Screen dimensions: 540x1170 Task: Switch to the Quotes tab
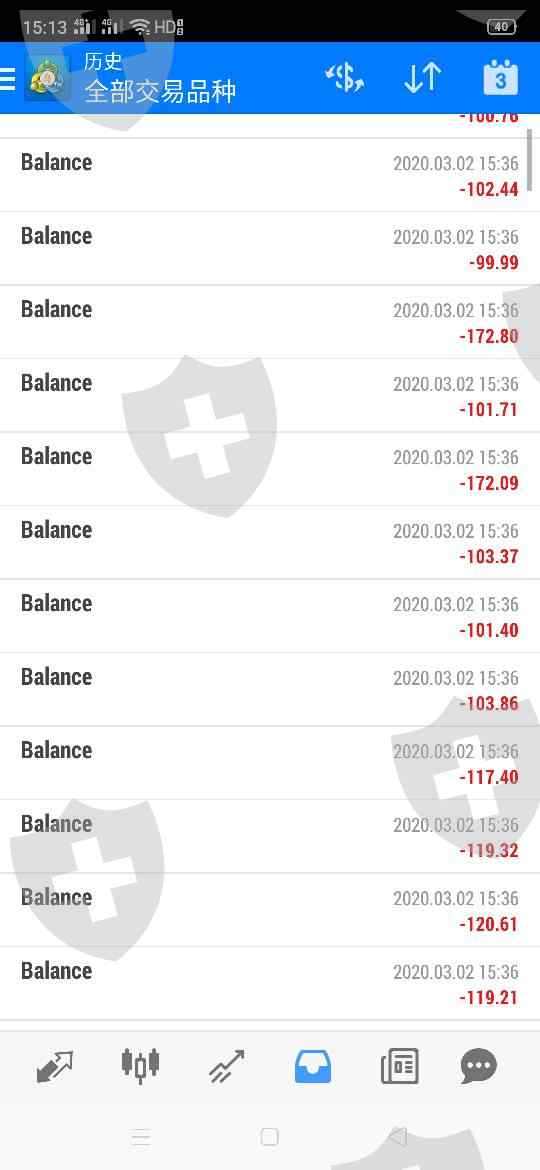pyautogui.click(x=55, y=1066)
